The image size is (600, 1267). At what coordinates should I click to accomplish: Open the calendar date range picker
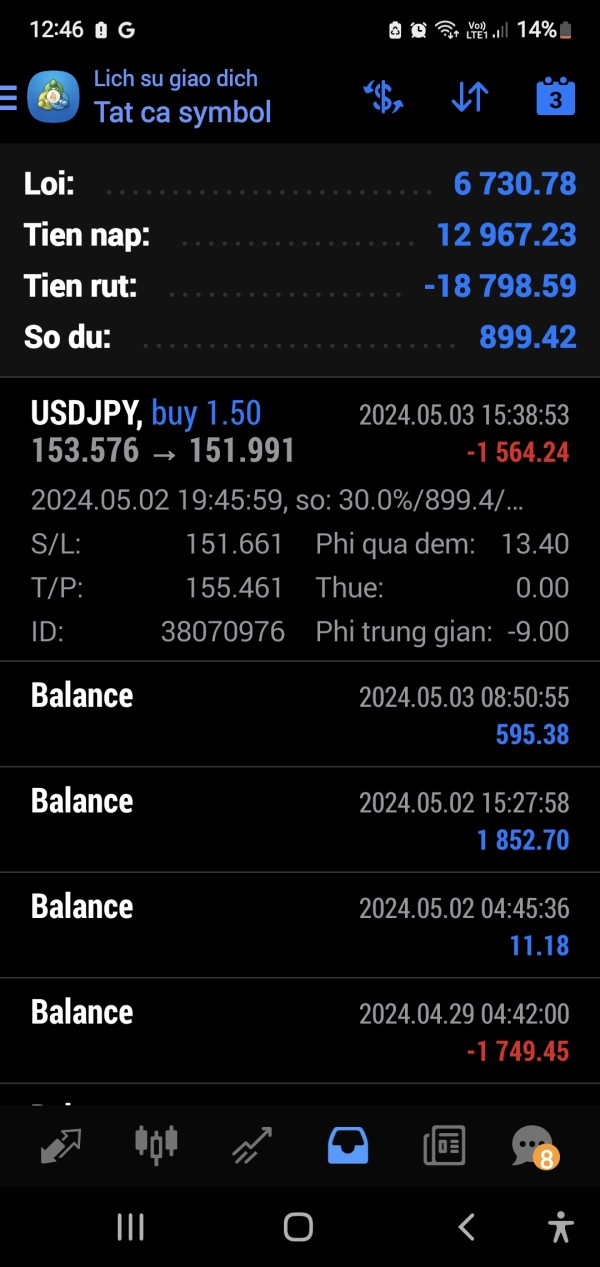[x=556, y=97]
